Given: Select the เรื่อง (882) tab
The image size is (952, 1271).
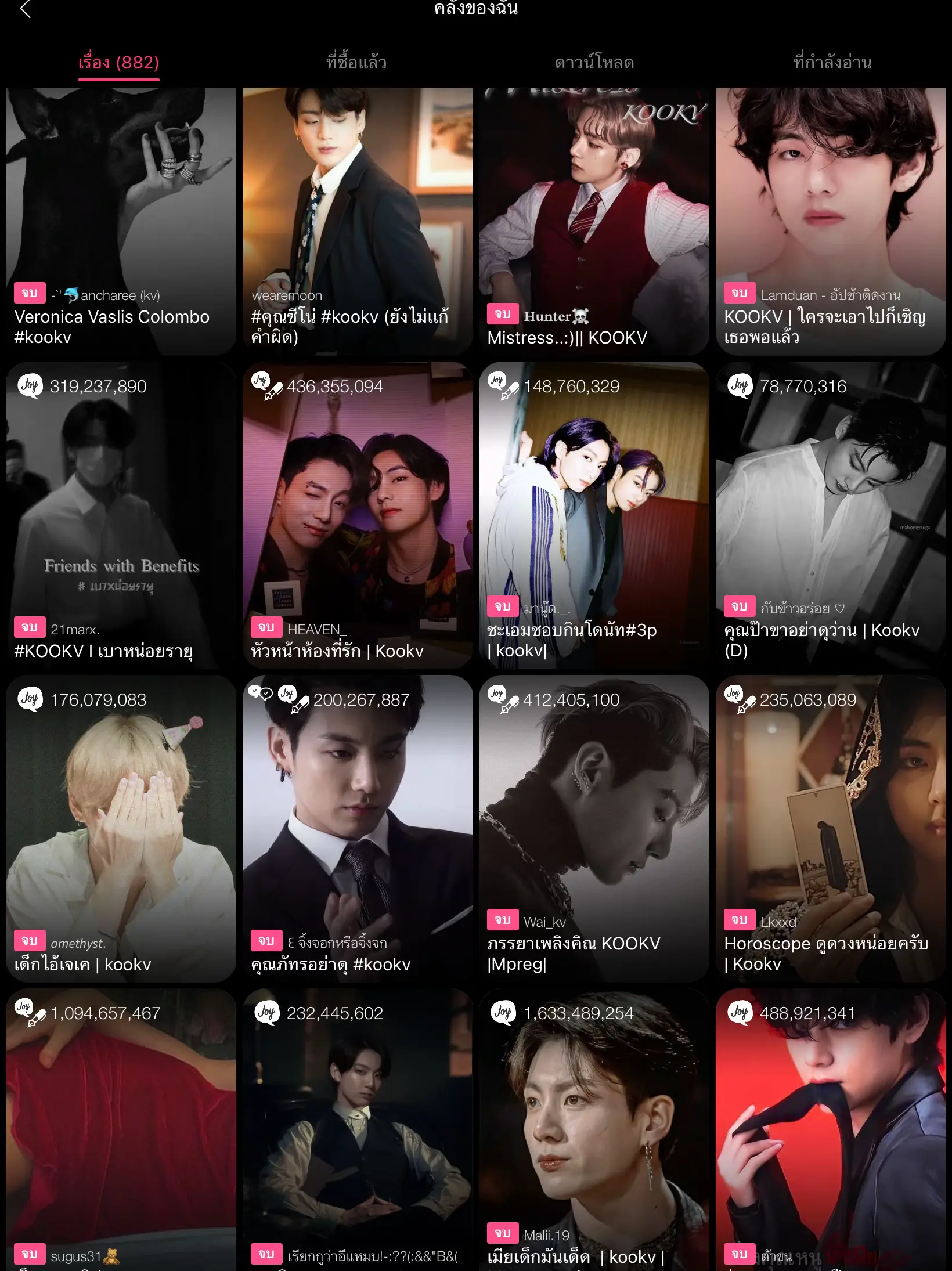Looking at the screenshot, I should click(x=118, y=62).
